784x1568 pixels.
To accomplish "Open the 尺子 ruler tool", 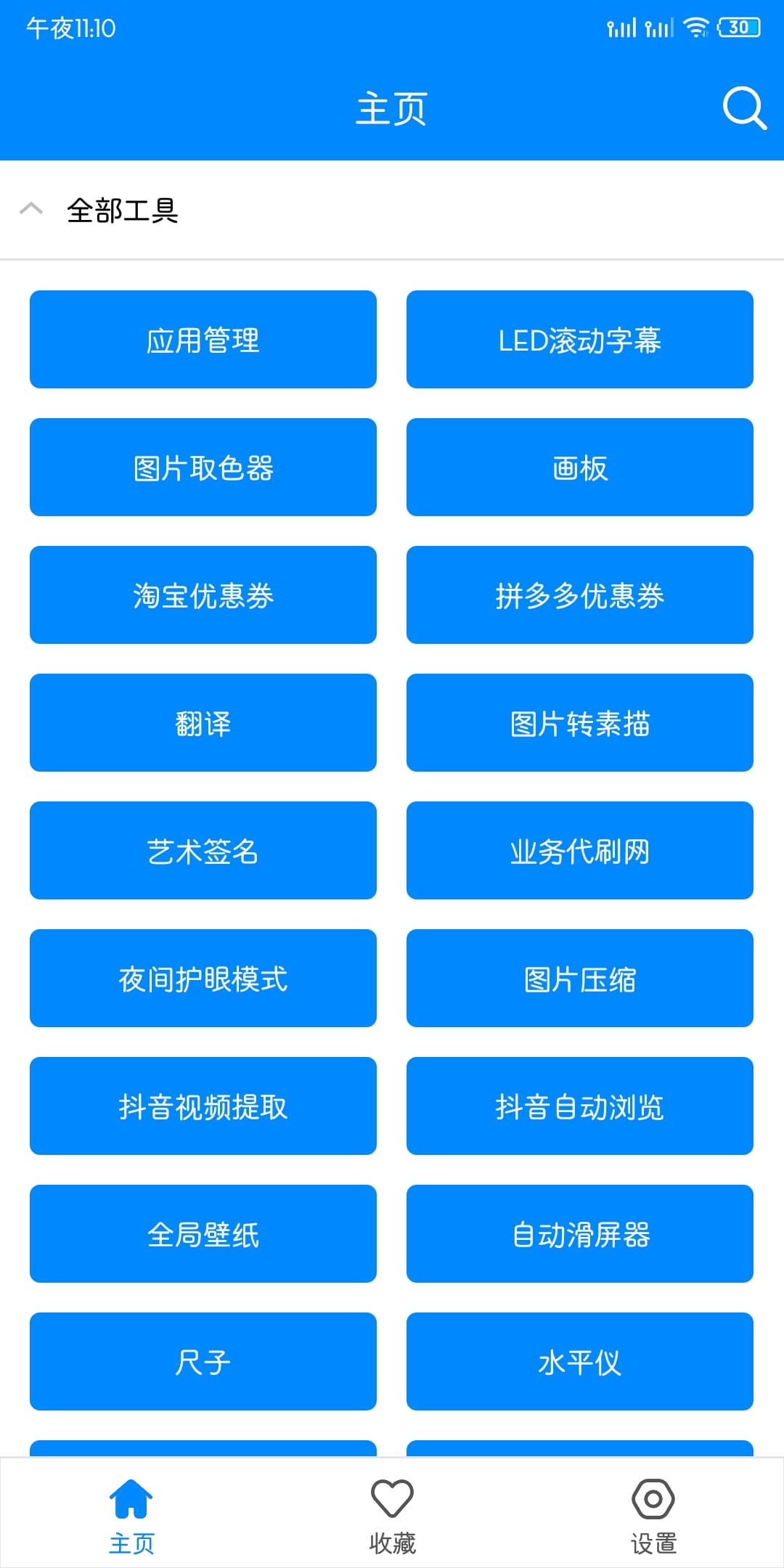I will (x=203, y=1362).
